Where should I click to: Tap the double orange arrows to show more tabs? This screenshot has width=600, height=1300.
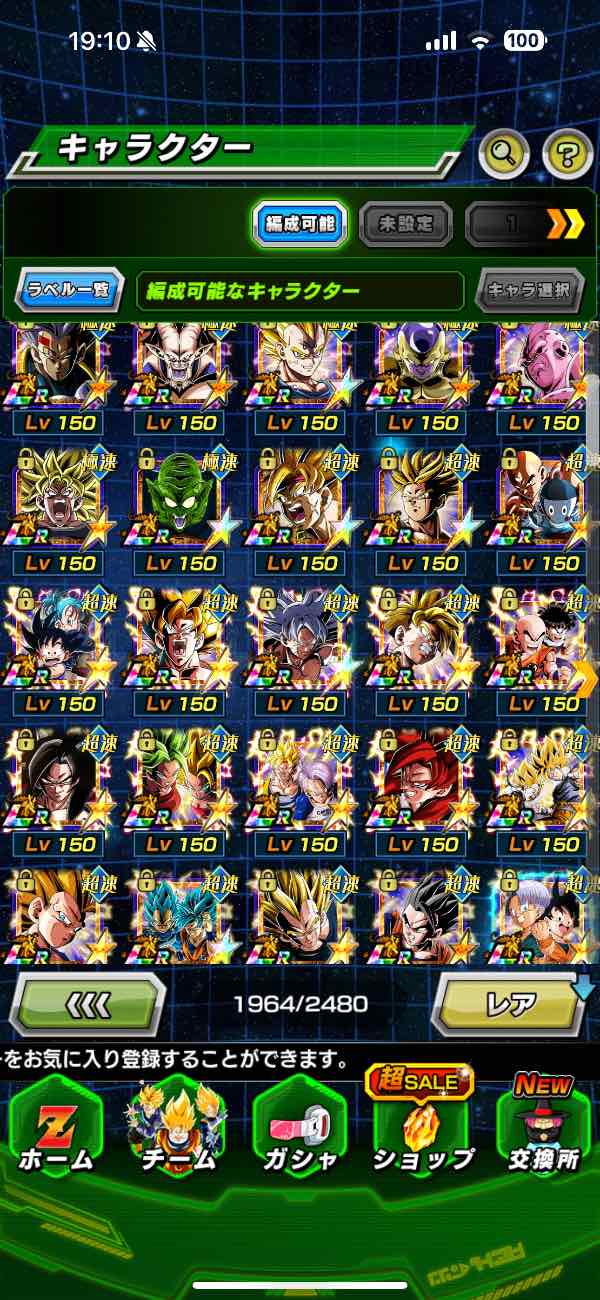[565, 224]
